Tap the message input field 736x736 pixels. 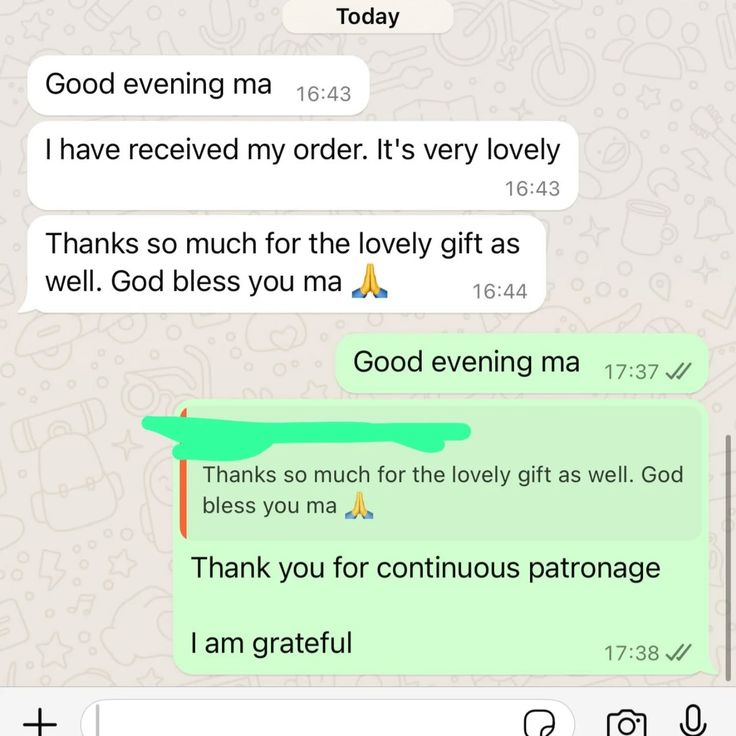click(x=300, y=722)
